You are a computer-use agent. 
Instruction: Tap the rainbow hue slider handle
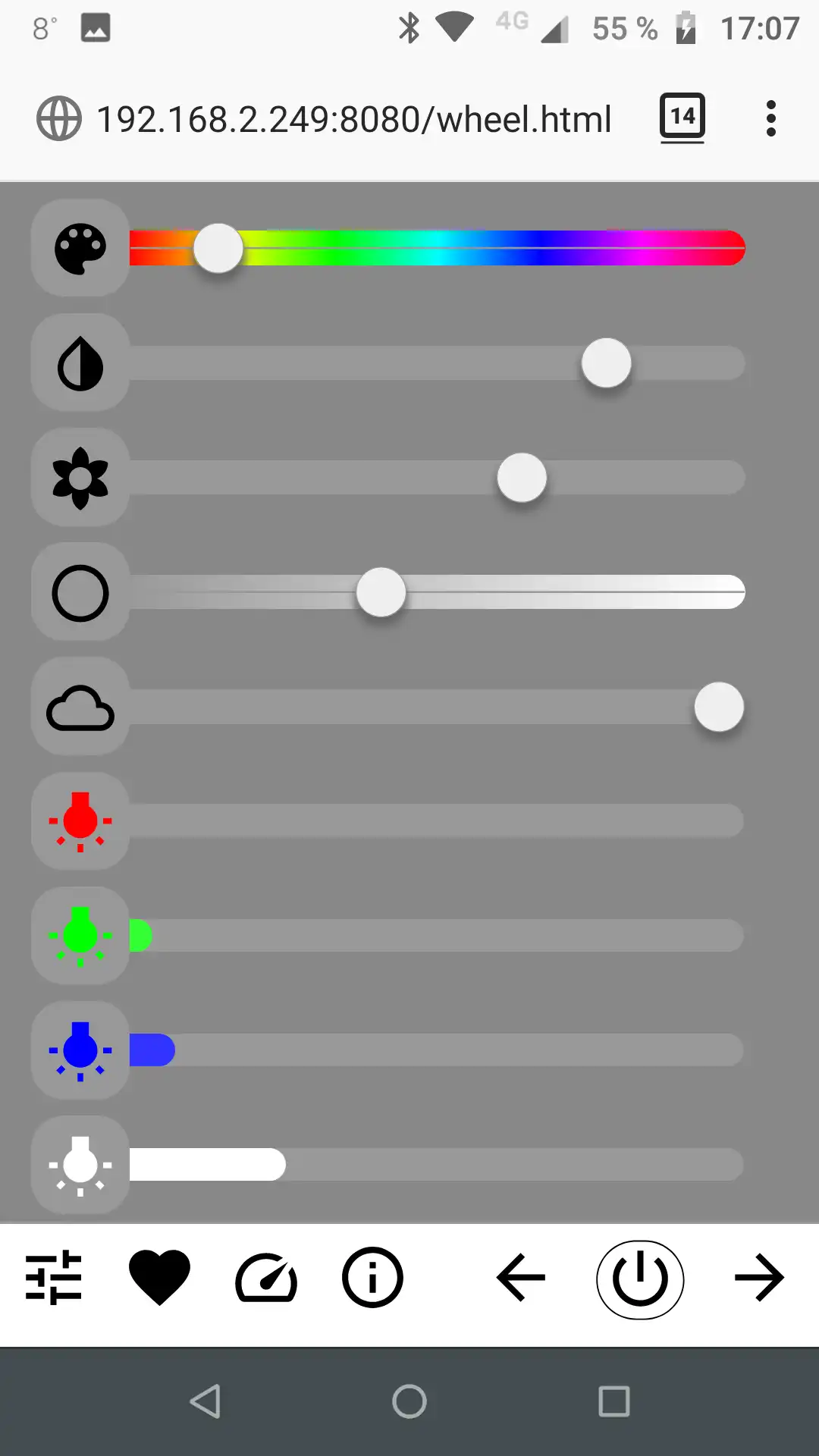click(x=218, y=248)
